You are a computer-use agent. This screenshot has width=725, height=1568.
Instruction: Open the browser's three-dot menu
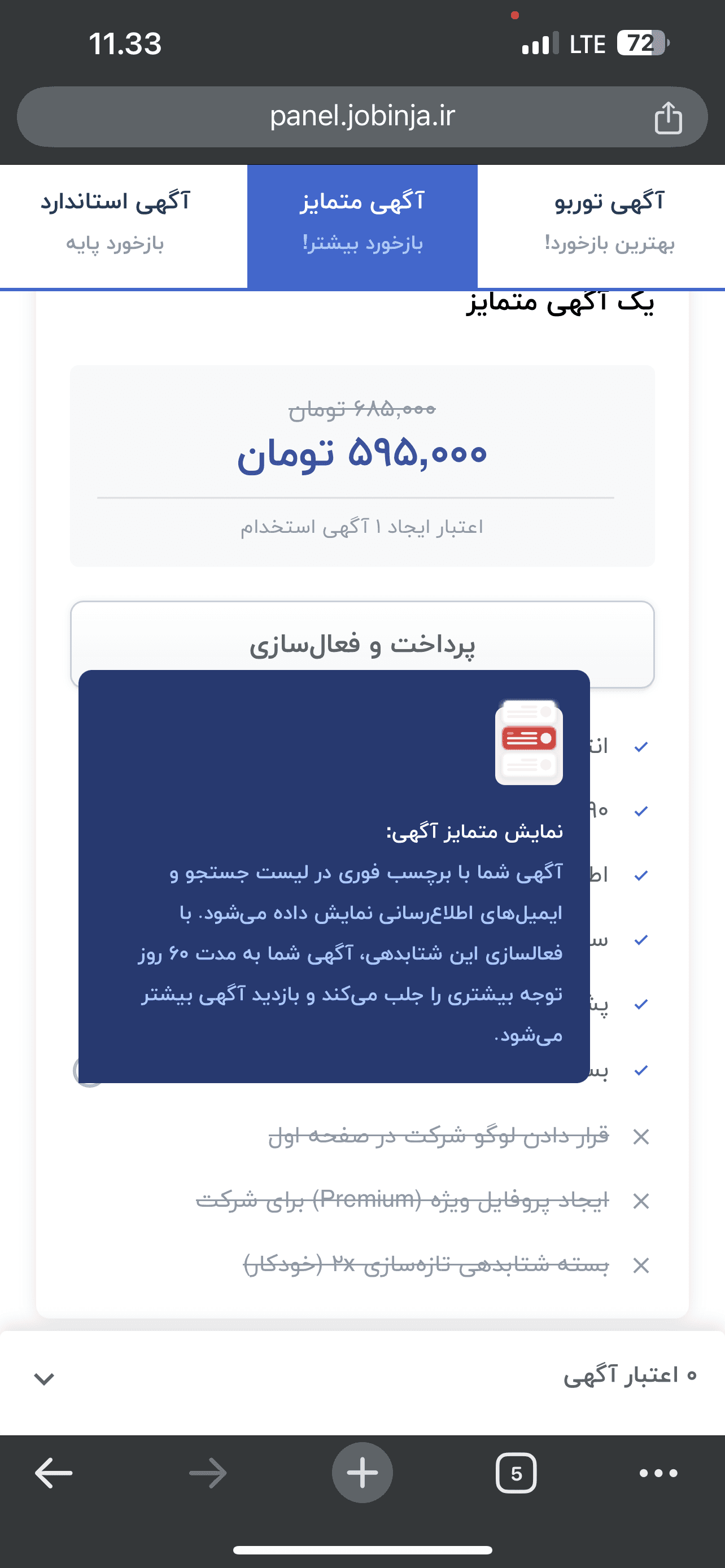point(658,1474)
